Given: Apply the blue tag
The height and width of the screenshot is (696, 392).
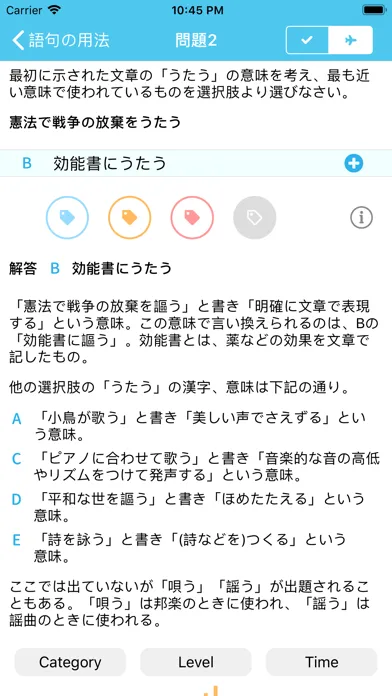Looking at the screenshot, I should [67, 218].
